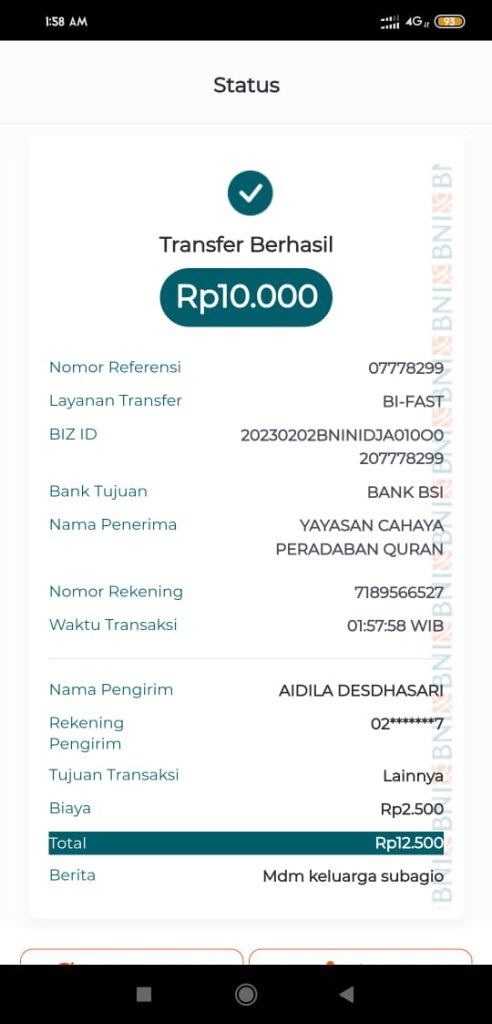Go back using the system back button
Screen dimensions: 492x1024
(347, 994)
